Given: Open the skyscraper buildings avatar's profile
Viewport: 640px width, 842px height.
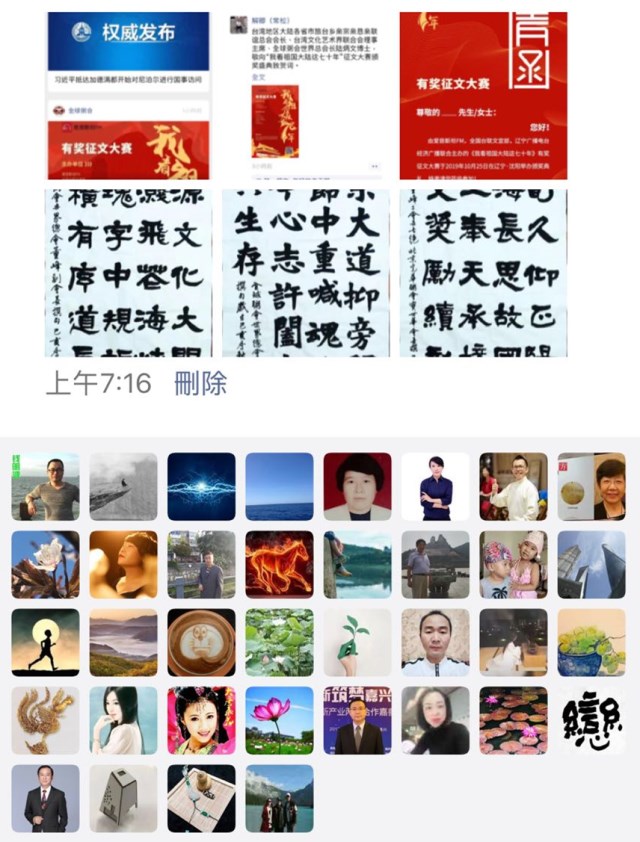Looking at the screenshot, I should (x=591, y=564).
